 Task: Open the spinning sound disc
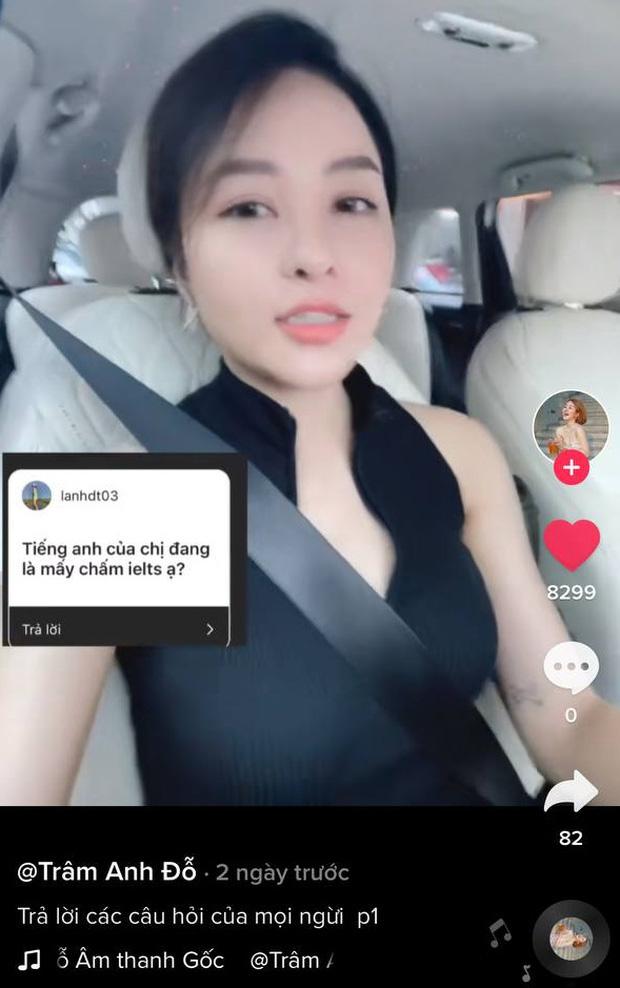[x=571, y=939]
